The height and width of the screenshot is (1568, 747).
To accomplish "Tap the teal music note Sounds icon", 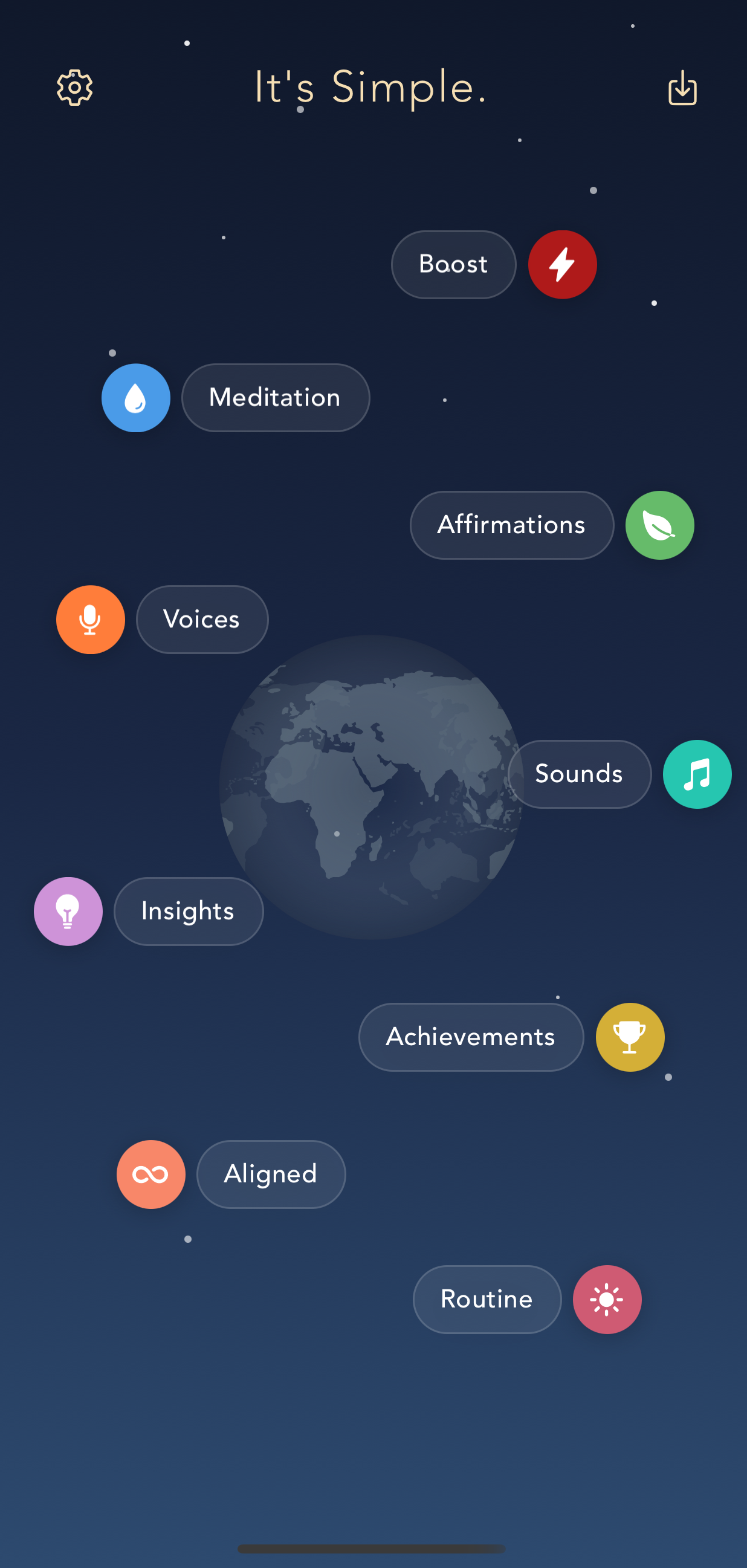I will point(696,774).
